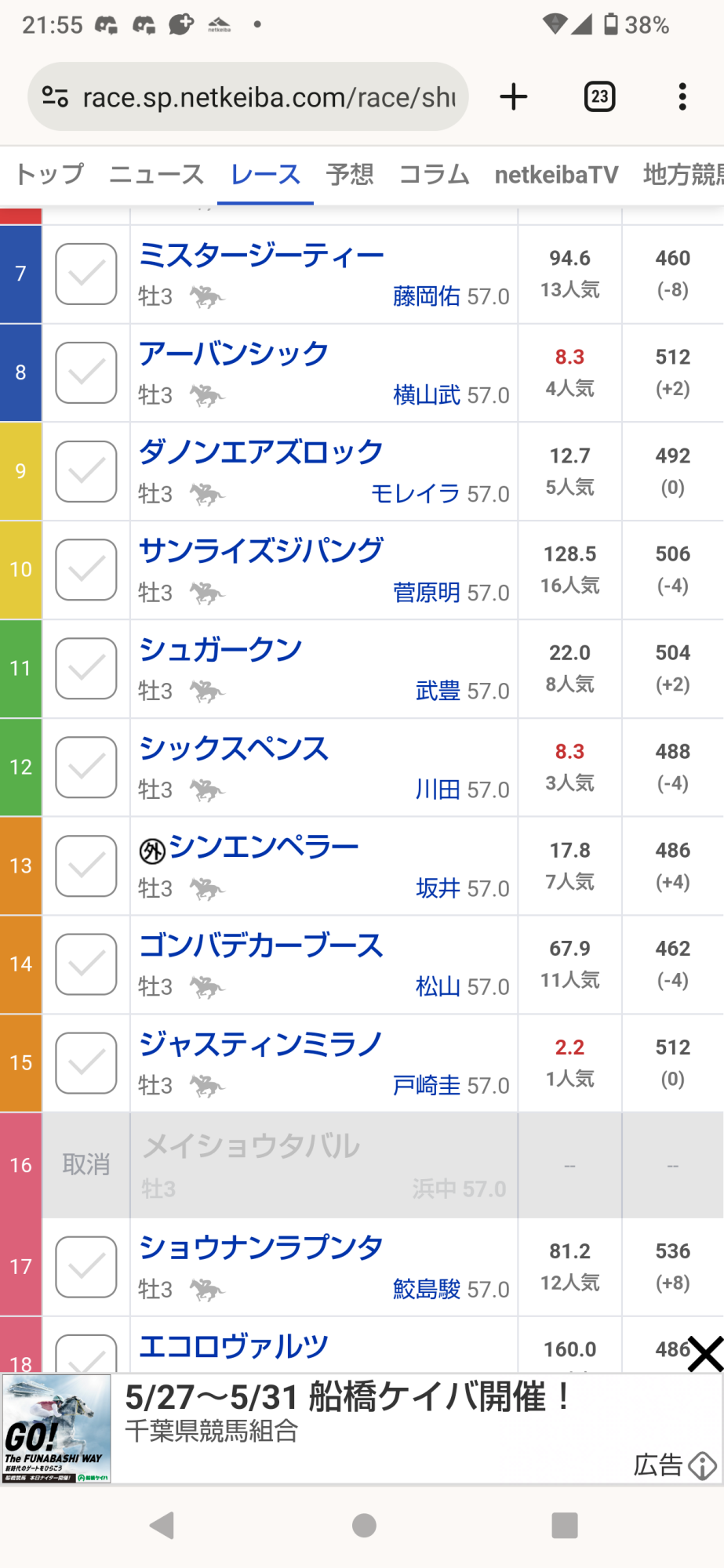Switch to the 予想 tab

(350, 174)
